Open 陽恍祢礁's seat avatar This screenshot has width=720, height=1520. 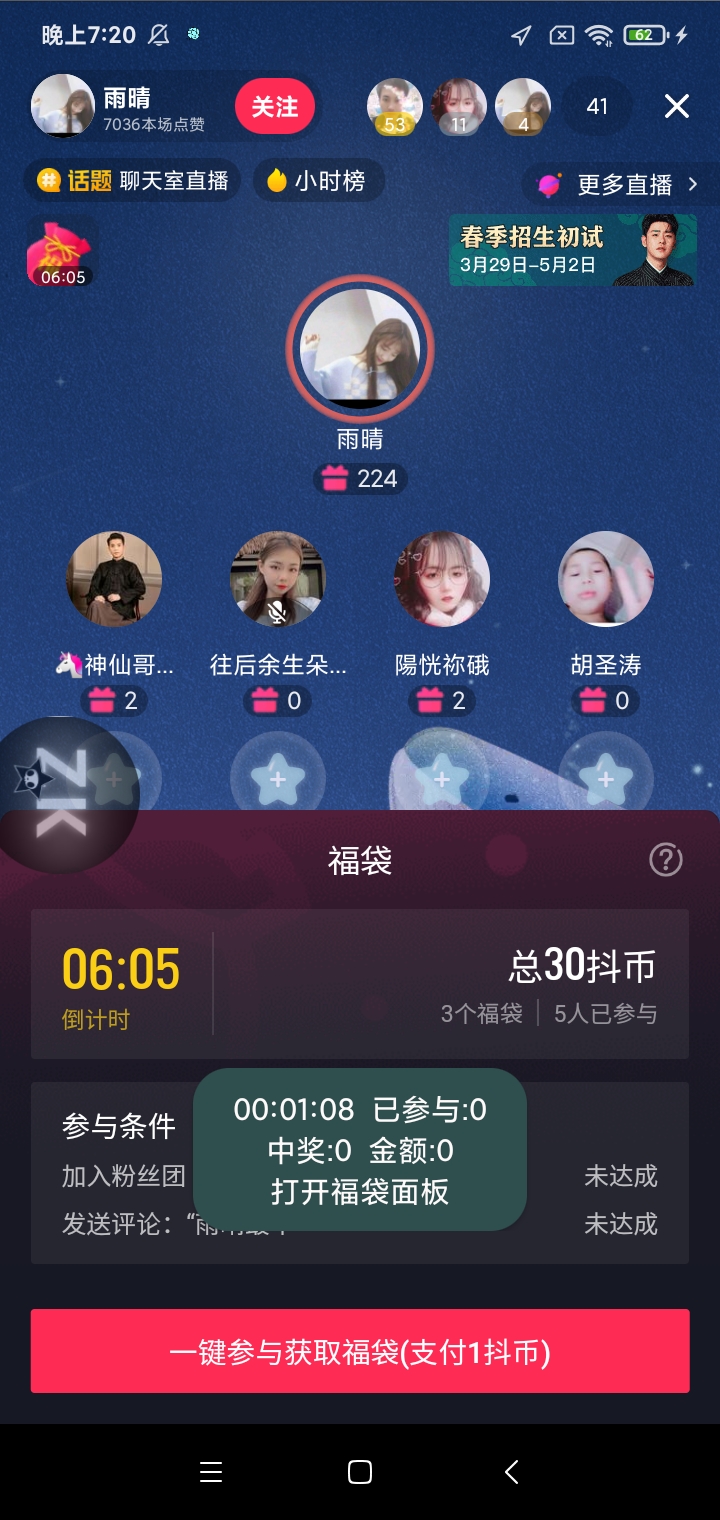coord(442,580)
